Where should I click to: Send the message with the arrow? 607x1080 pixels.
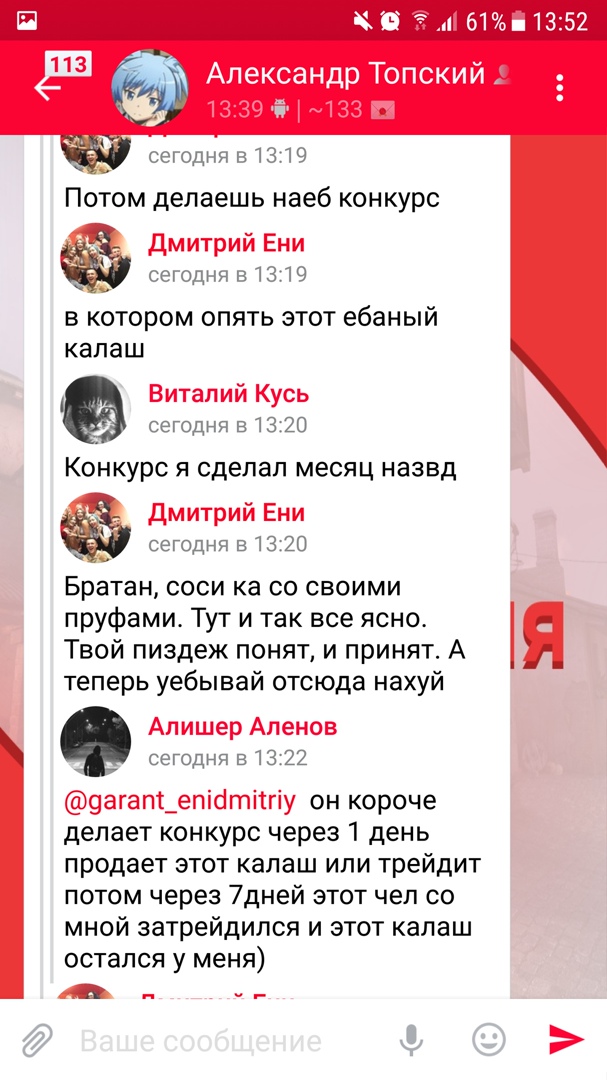tap(565, 1041)
